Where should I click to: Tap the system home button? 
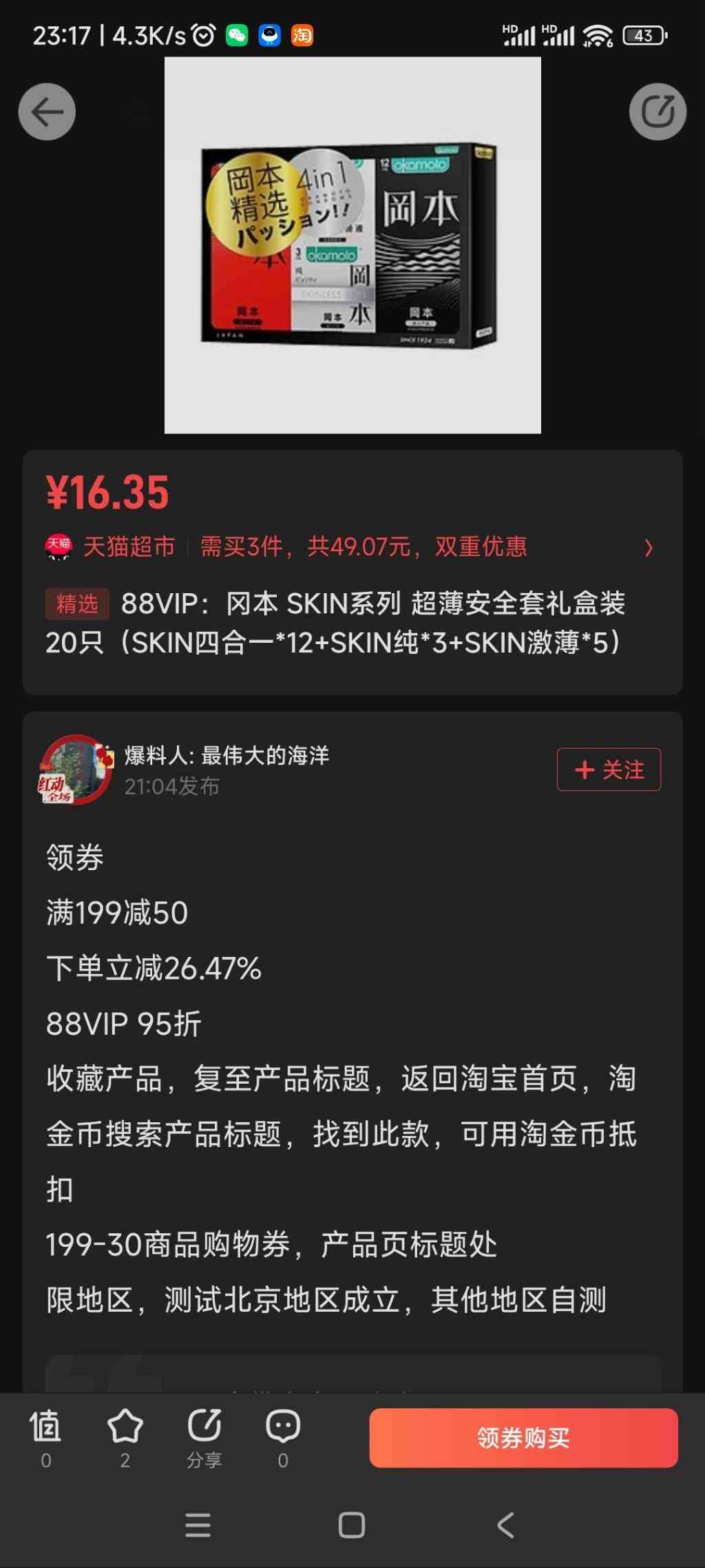pyautogui.click(x=352, y=1525)
